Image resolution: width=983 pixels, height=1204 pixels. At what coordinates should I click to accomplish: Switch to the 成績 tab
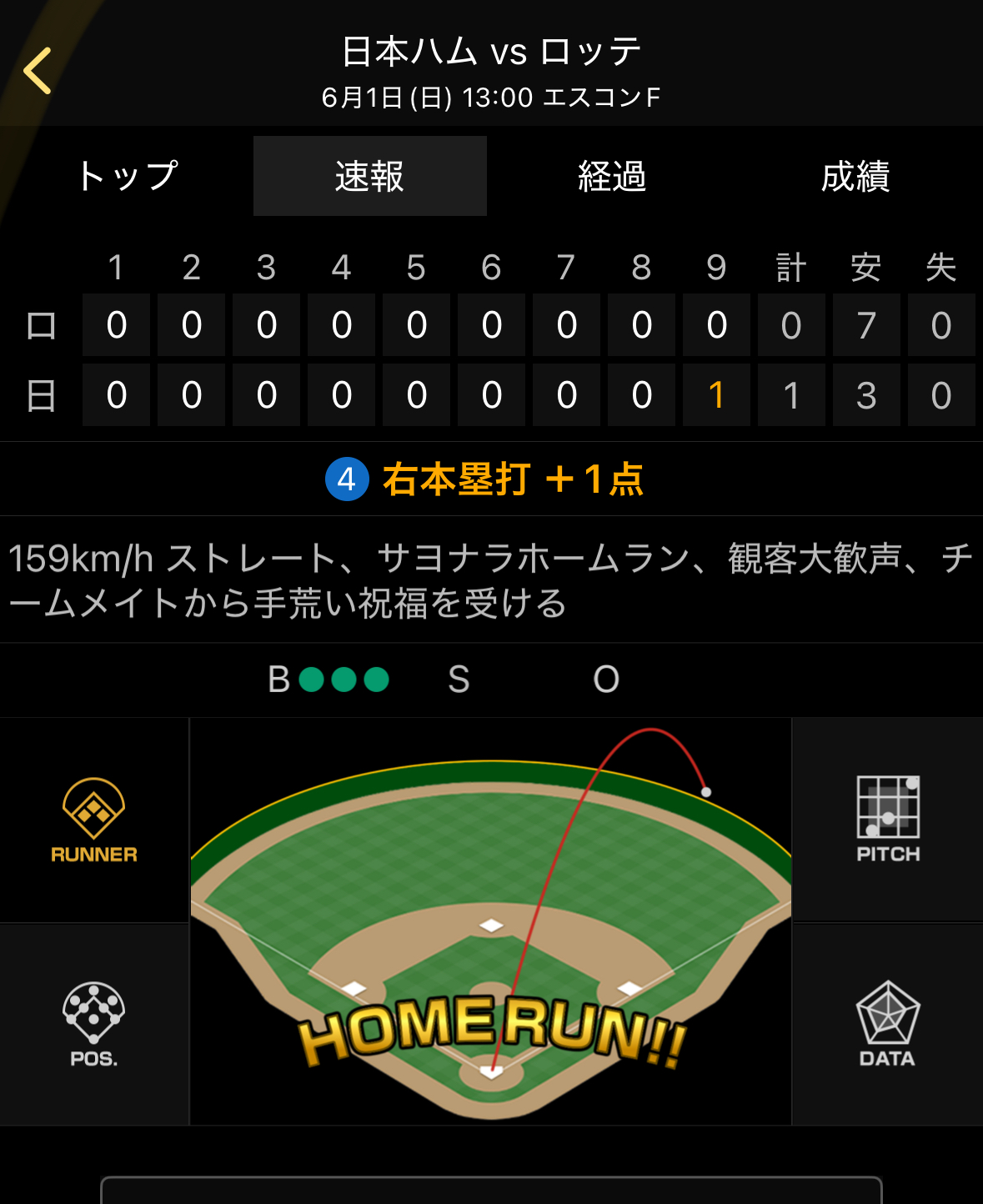coord(855,176)
